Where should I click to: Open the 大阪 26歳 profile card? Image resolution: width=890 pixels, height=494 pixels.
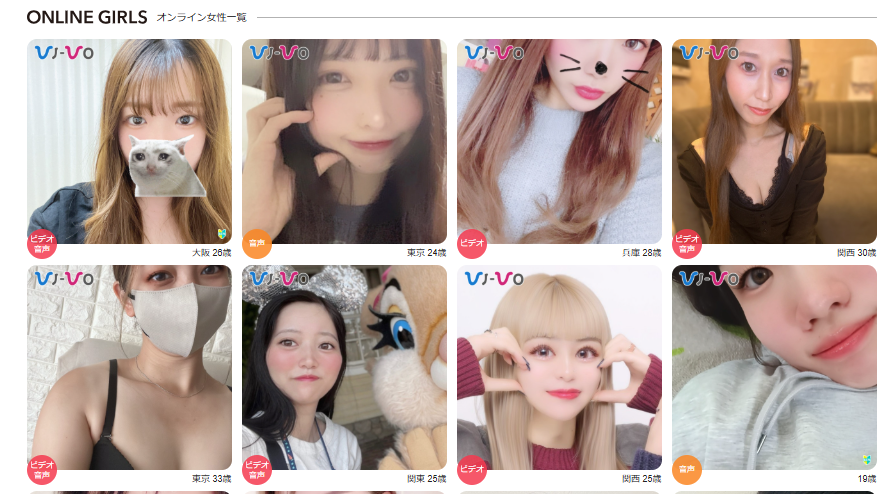click(x=129, y=142)
